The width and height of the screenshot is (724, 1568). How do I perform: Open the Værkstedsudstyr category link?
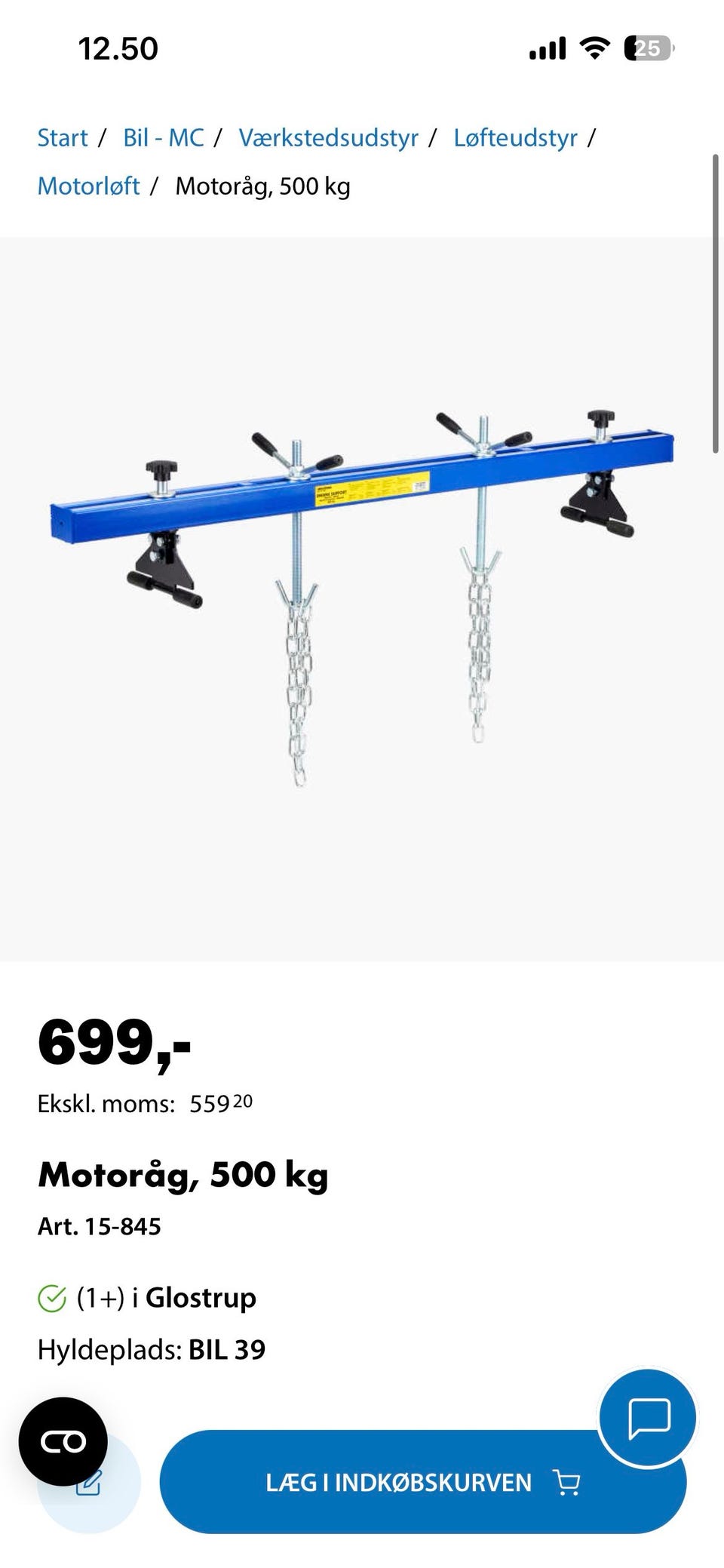click(x=328, y=138)
